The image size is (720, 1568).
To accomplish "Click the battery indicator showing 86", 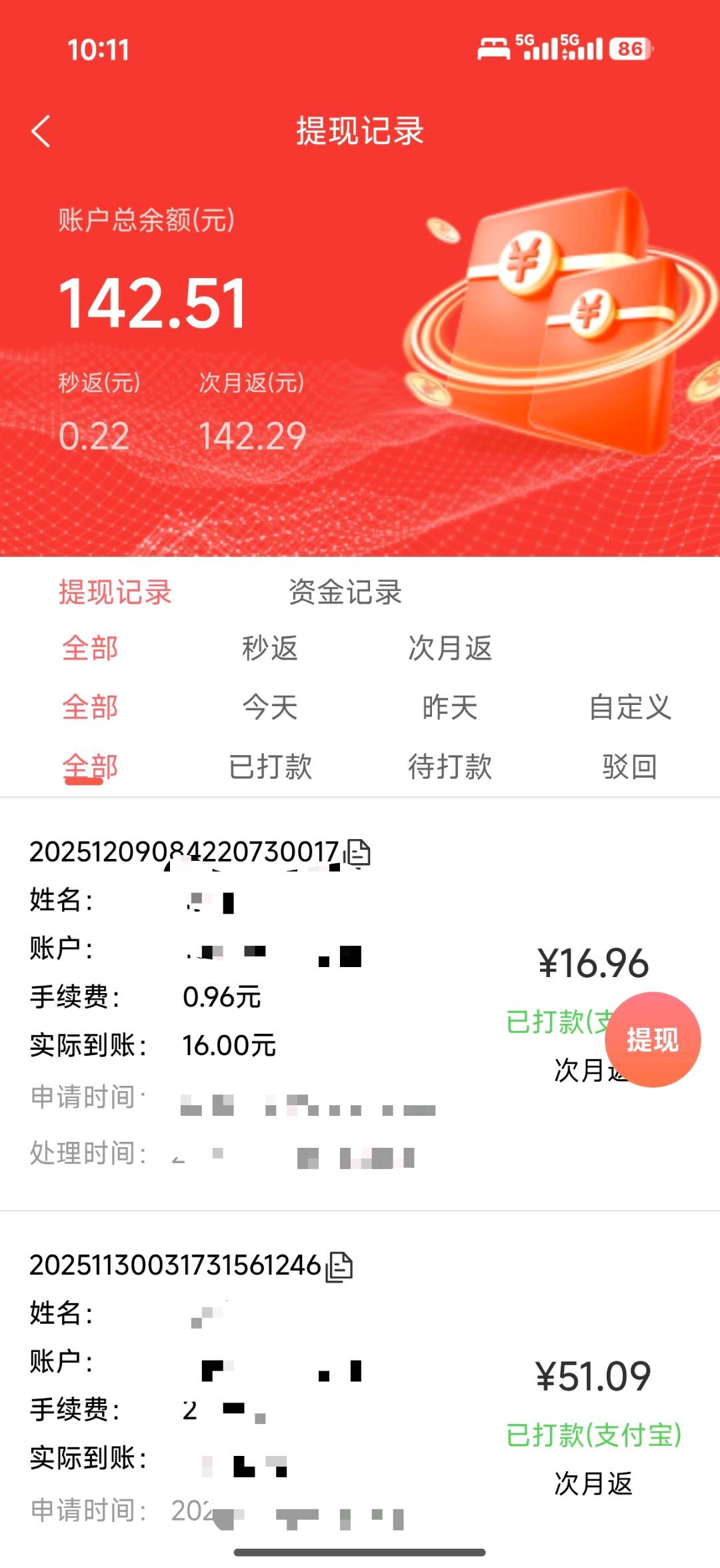I will pos(627,48).
